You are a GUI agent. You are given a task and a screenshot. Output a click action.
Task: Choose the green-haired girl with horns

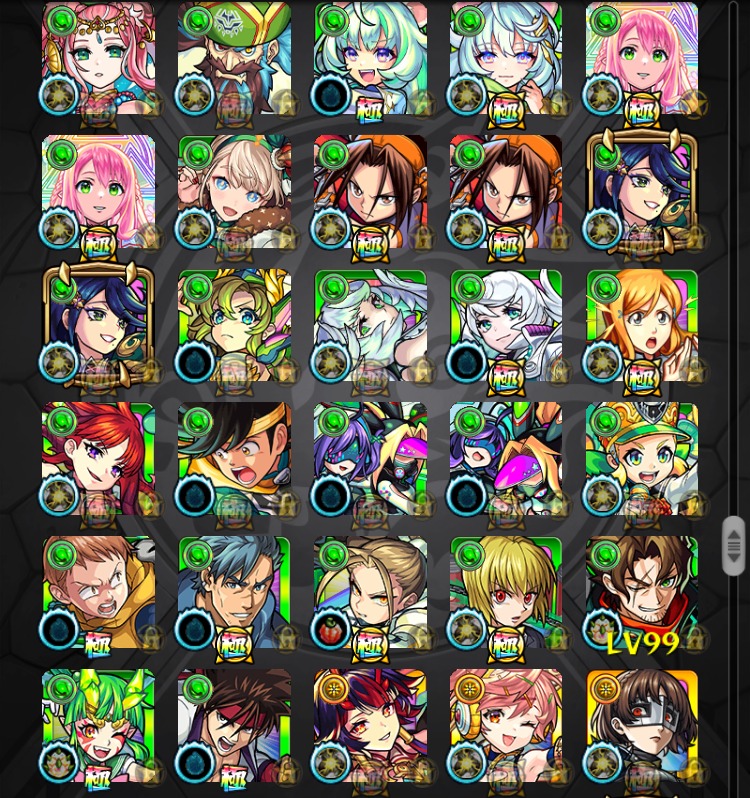point(98,726)
